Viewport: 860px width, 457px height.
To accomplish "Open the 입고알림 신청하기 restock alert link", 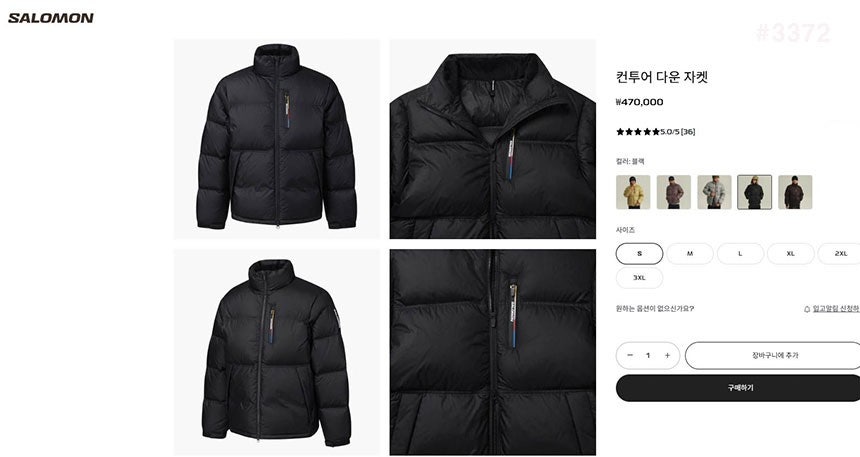I will 832,309.
